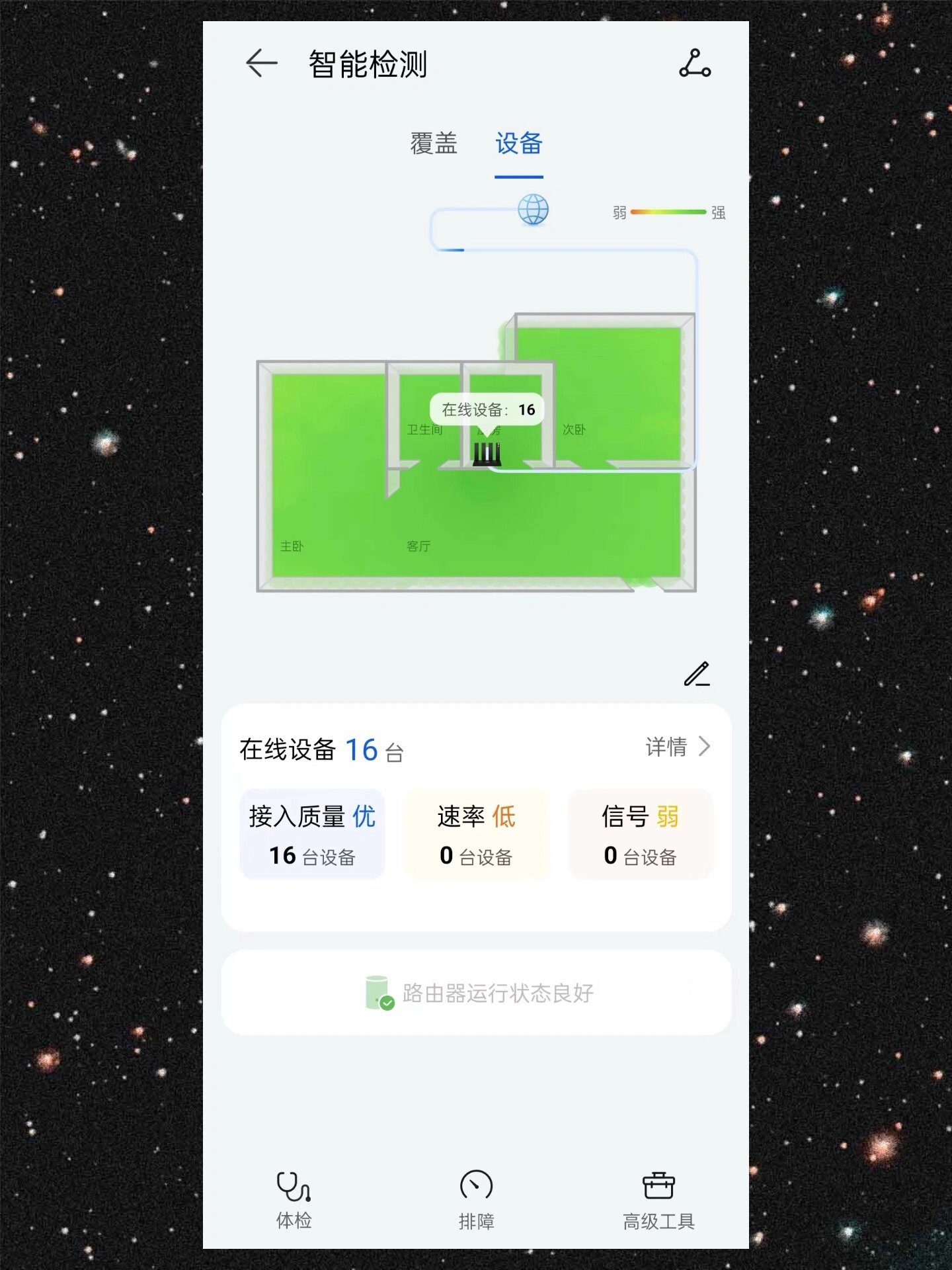Select the 设备 tab
This screenshot has width=952, height=1270.
[x=519, y=144]
